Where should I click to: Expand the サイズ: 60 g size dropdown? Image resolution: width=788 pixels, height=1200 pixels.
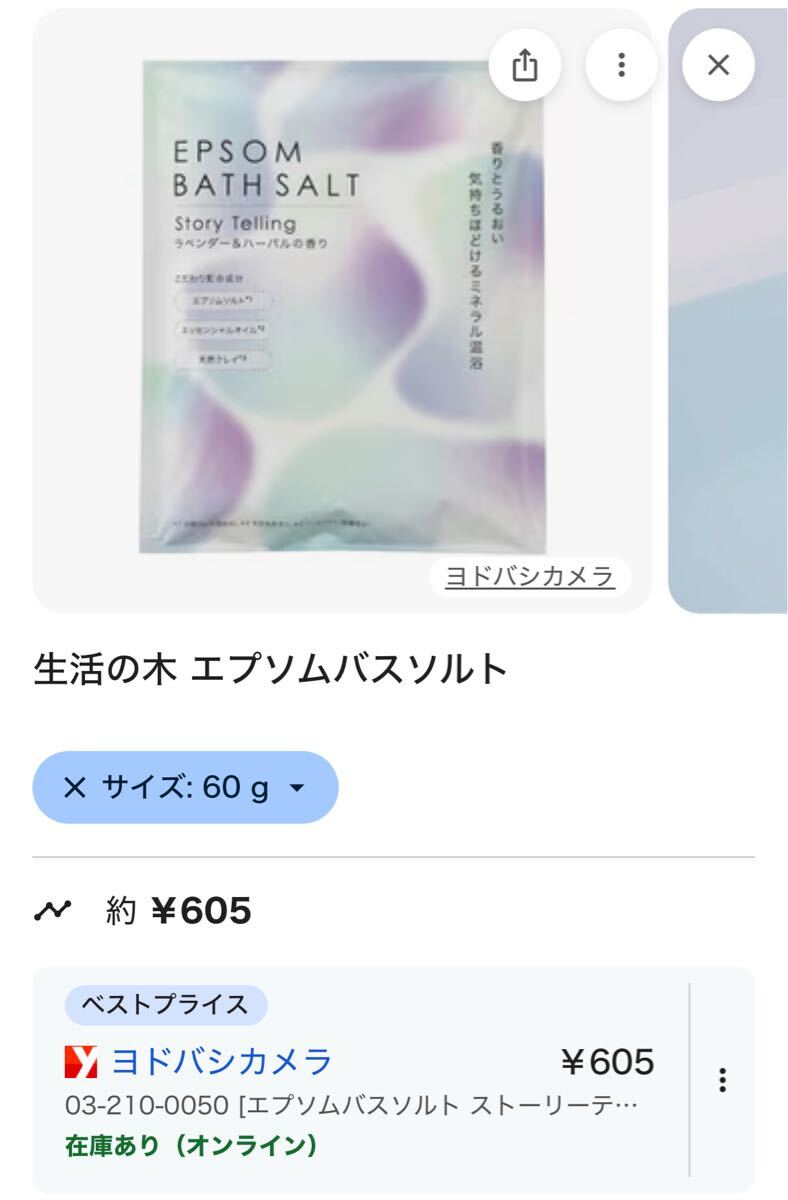point(295,788)
